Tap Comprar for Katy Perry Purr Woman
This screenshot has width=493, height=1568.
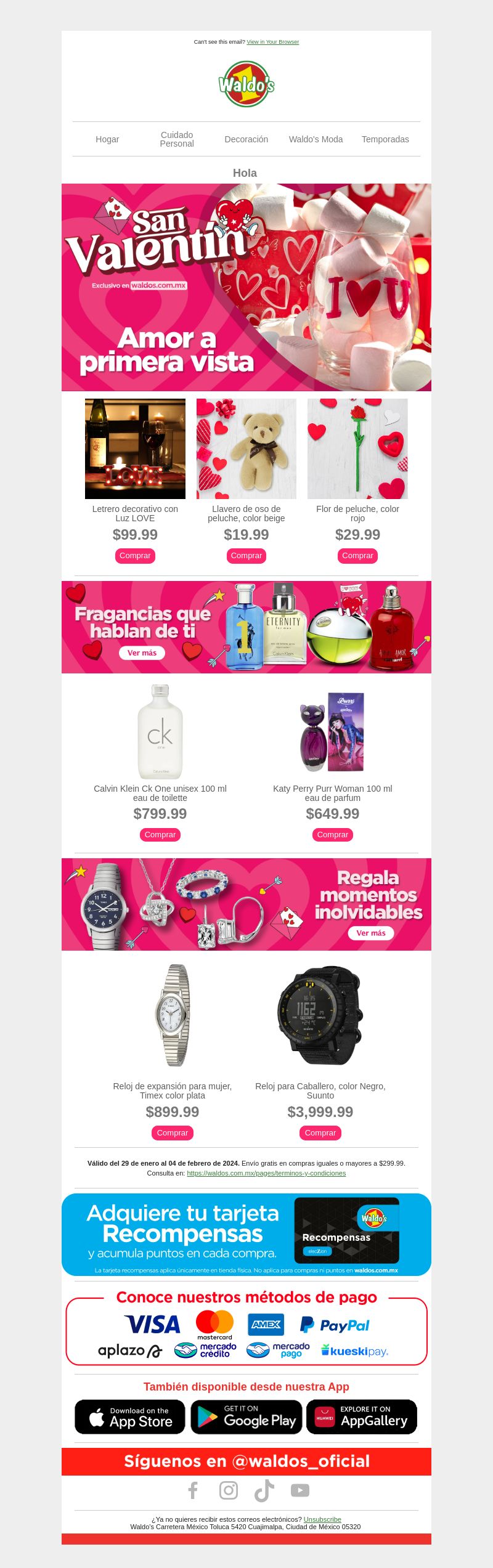333,835
